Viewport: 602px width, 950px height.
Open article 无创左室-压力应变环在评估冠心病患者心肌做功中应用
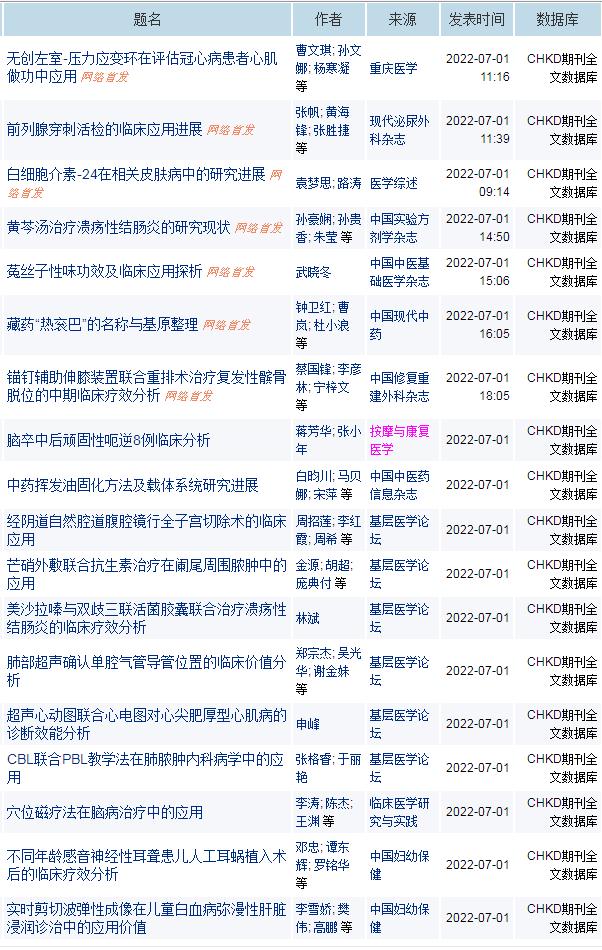(138, 59)
